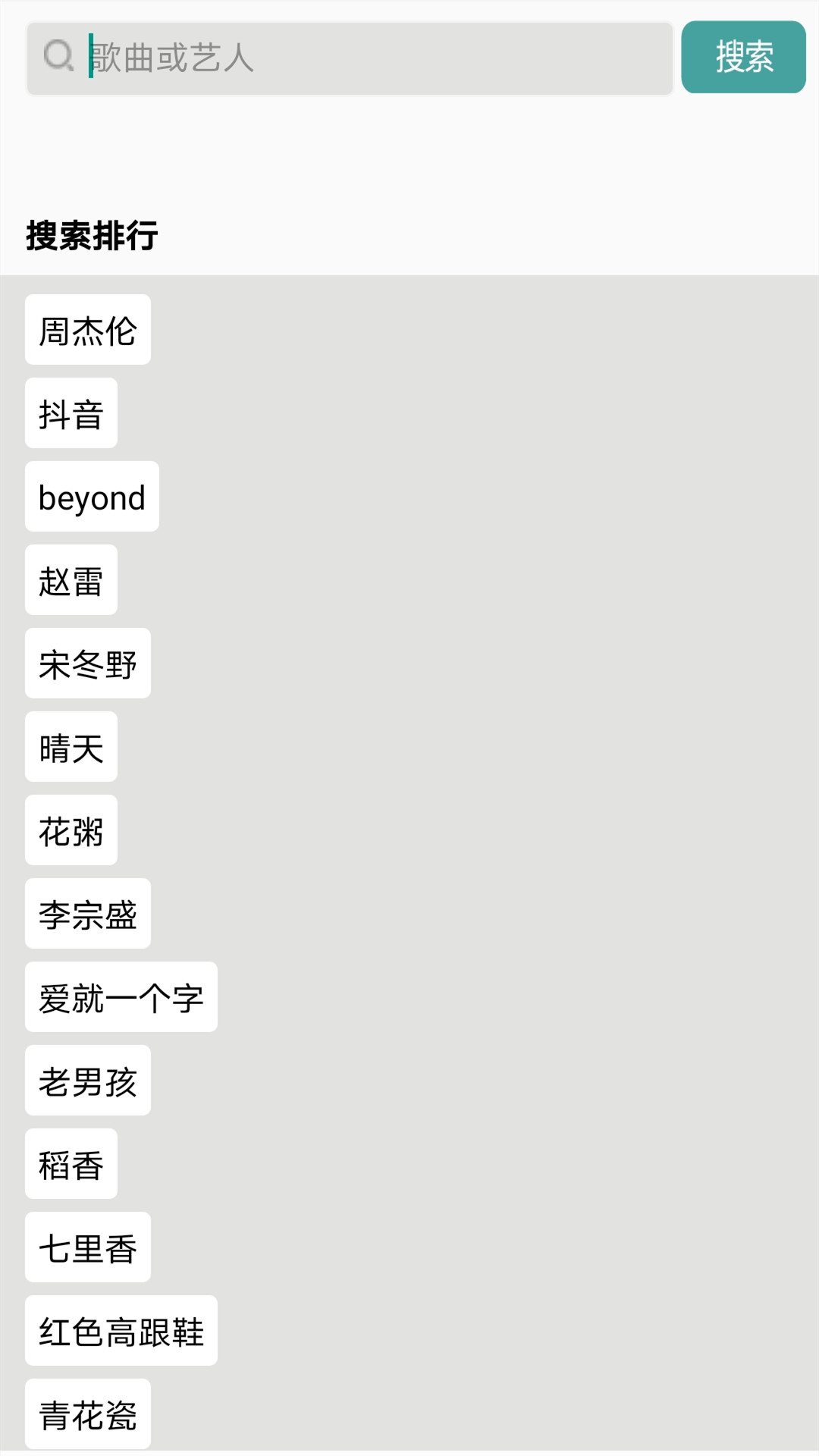This screenshot has height=1456, width=819.
Task: Choose the 老男孩 keyword chip
Action: click(87, 1081)
